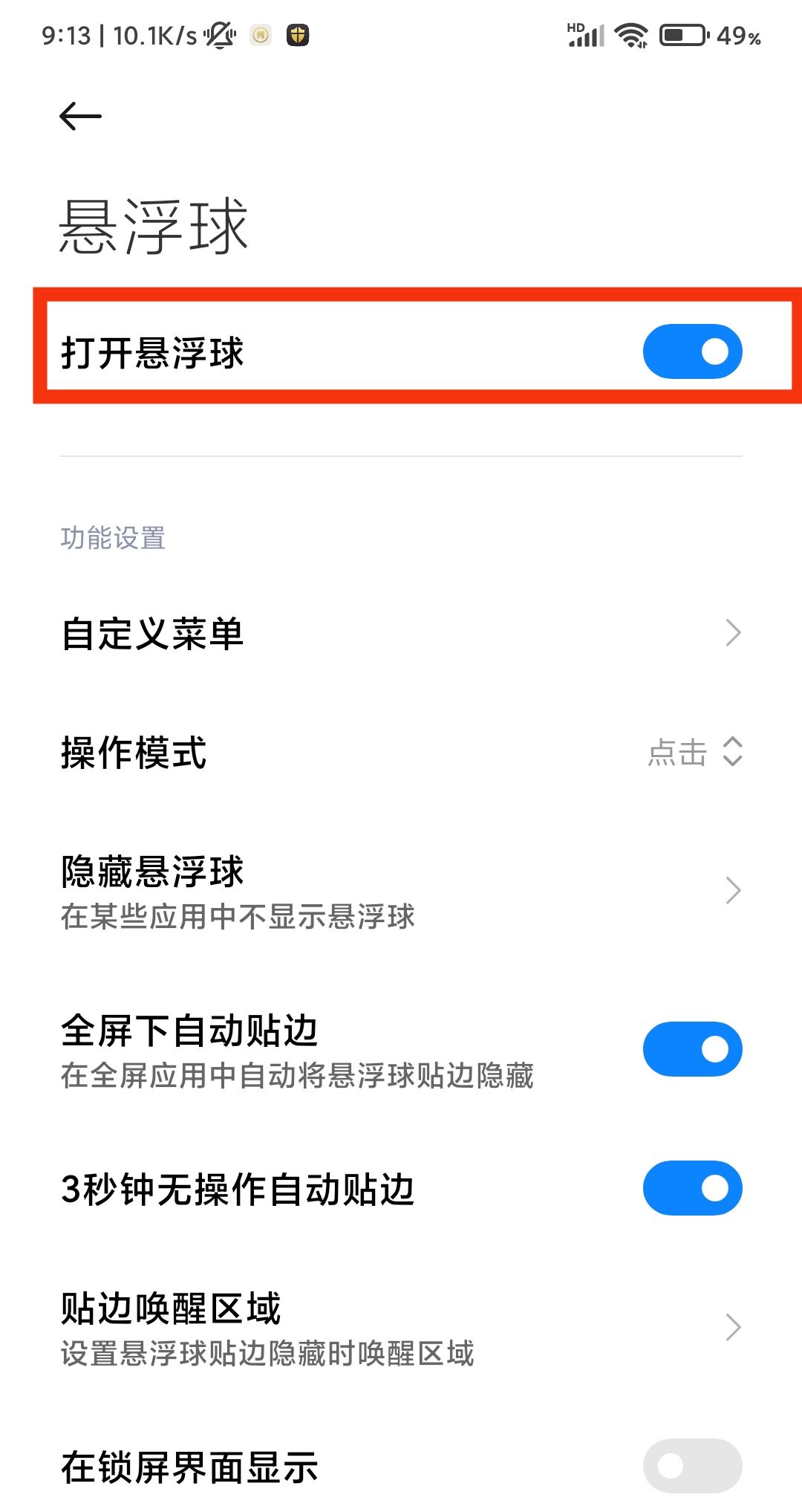The image size is (802, 1512).
Task: Click the gold coin status bar icon
Action: click(x=259, y=35)
